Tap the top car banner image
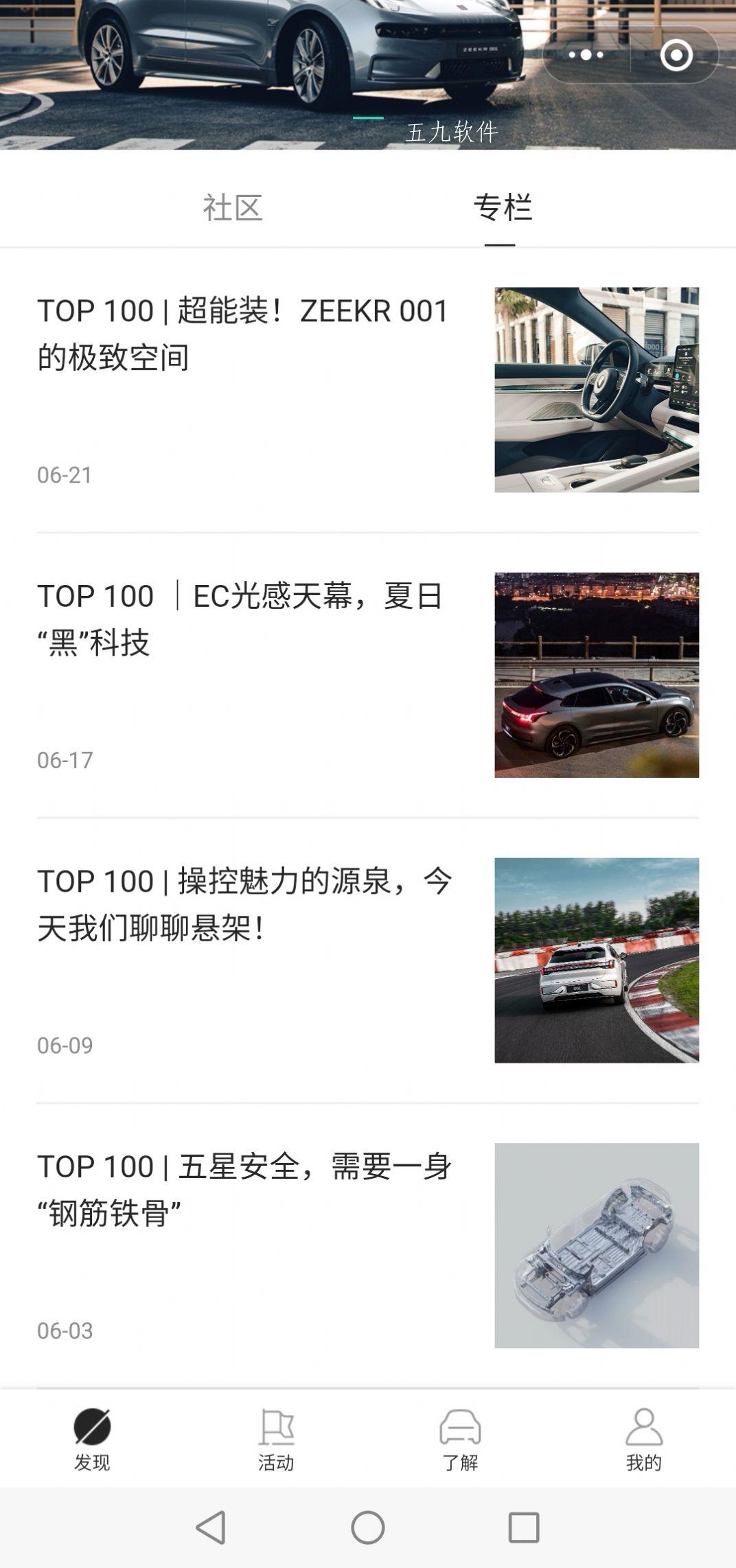This screenshot has width=736, height=1568. [x=275, y=74]
